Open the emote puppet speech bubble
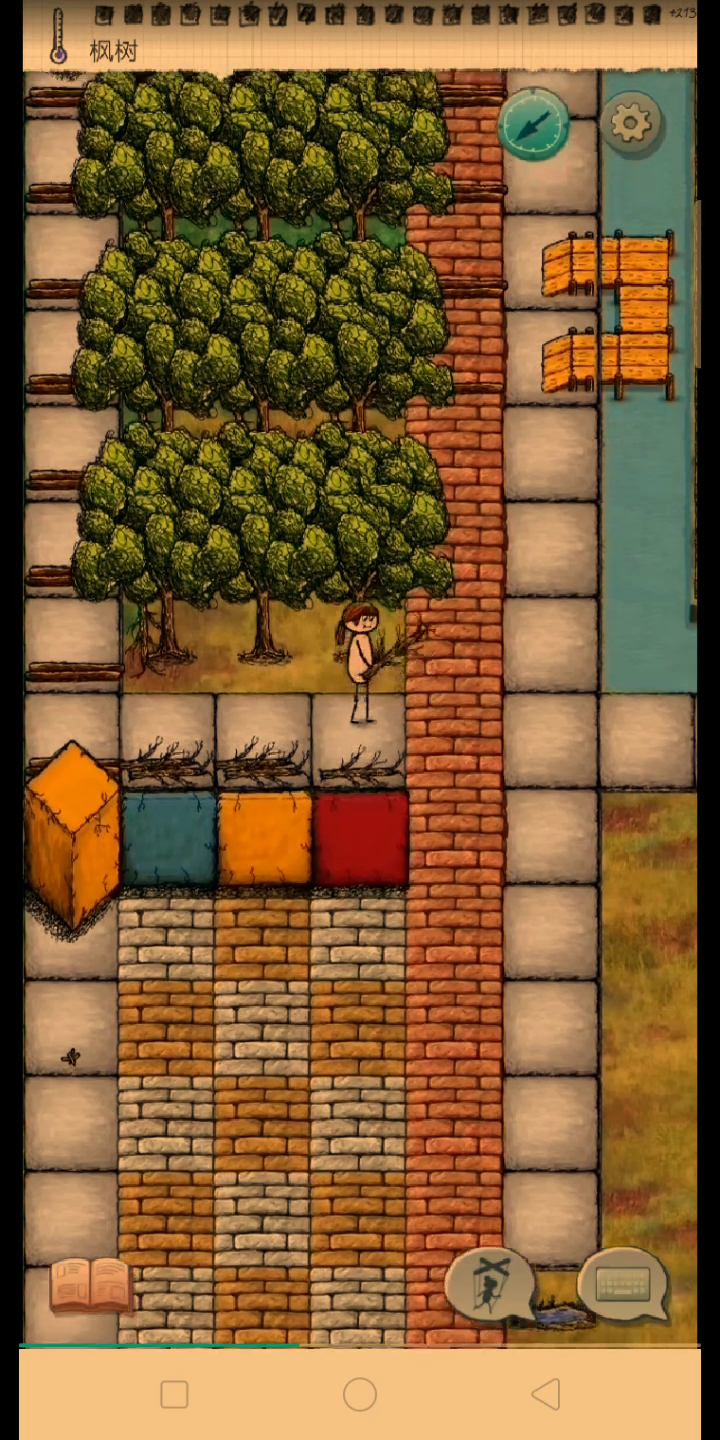 pyautogui.click(x=490, y=1284)
